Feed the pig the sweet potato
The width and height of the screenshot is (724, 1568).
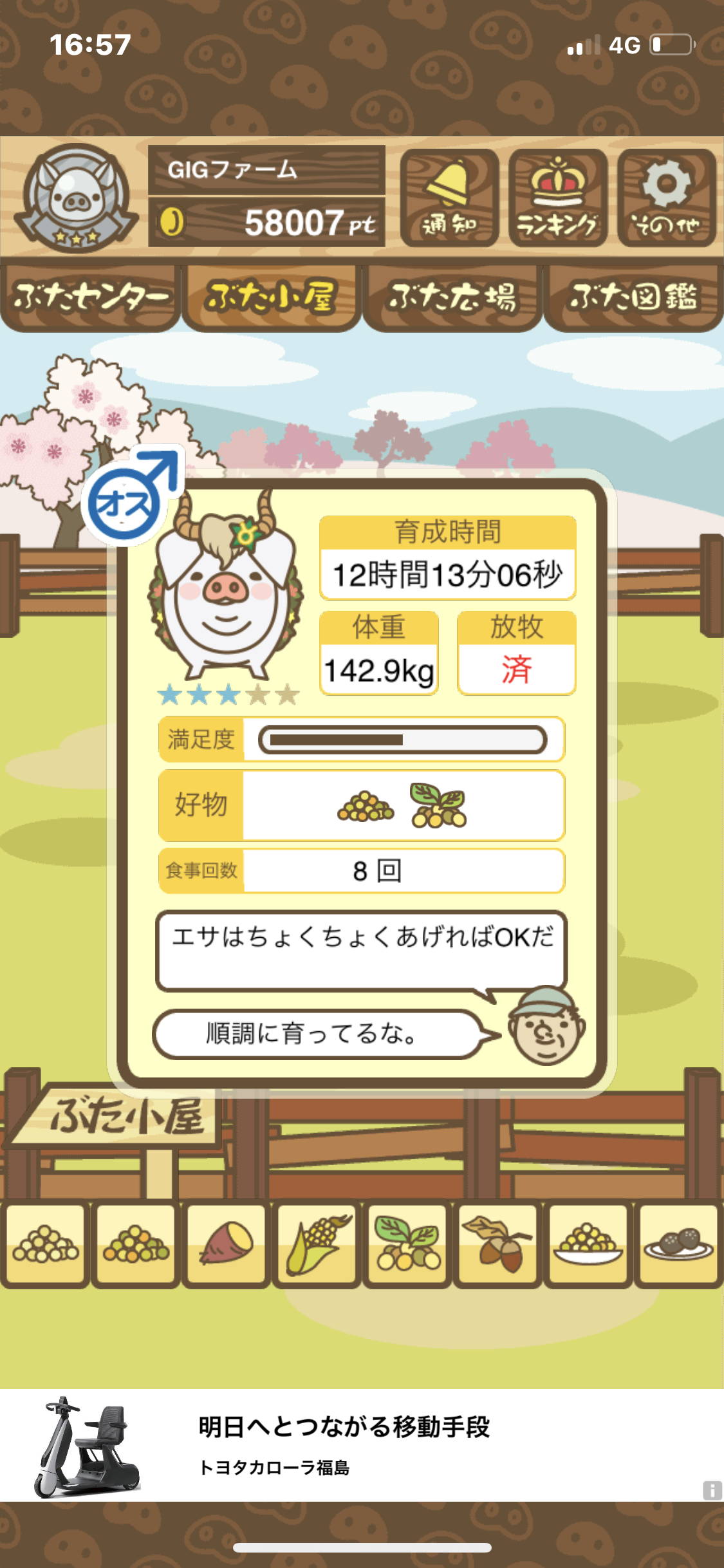[x=227, y=1244]
